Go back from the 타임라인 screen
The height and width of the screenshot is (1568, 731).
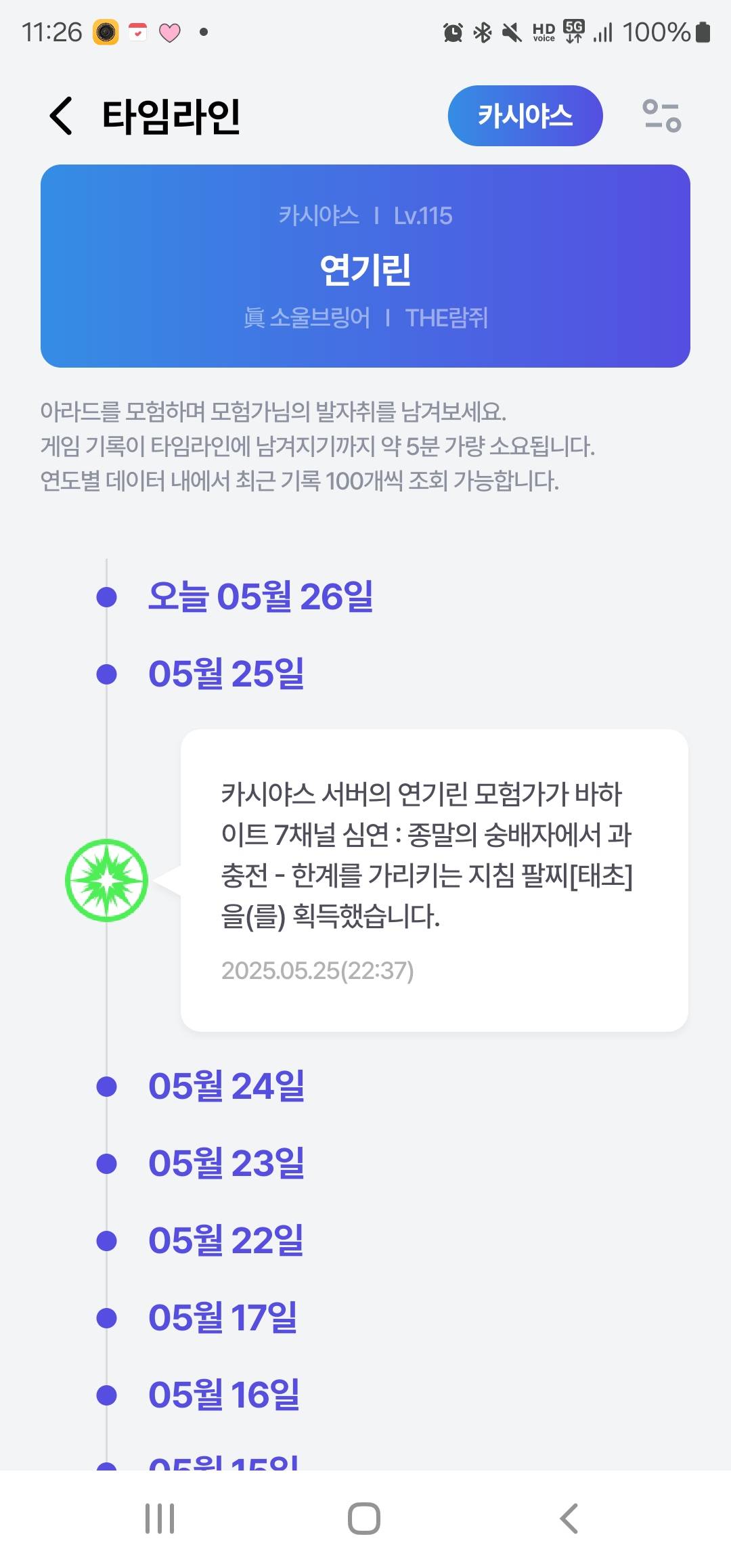[62, 116]
